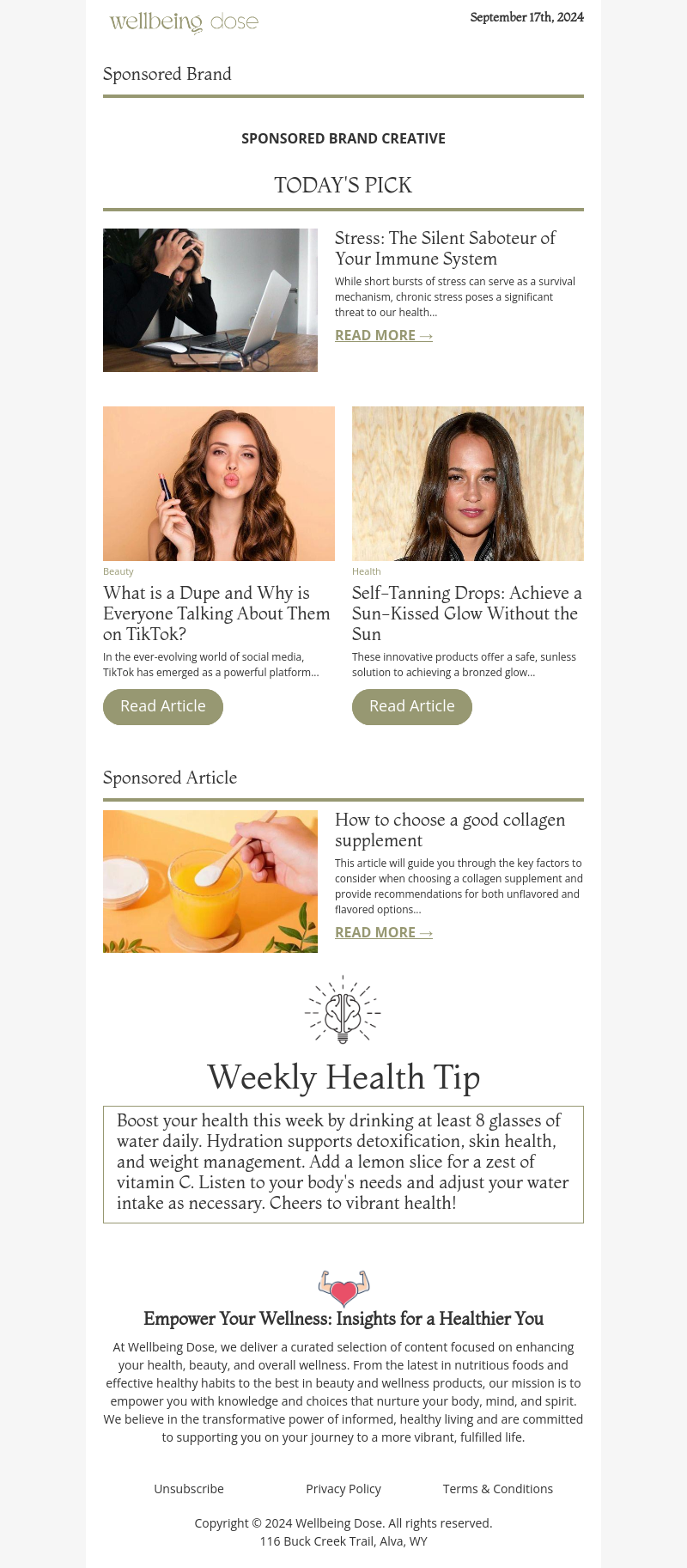The image size is (687, 1568).
Task: Click the brain lightbulb icon above Weekly Health Tip
Action: click(343, 1011)
